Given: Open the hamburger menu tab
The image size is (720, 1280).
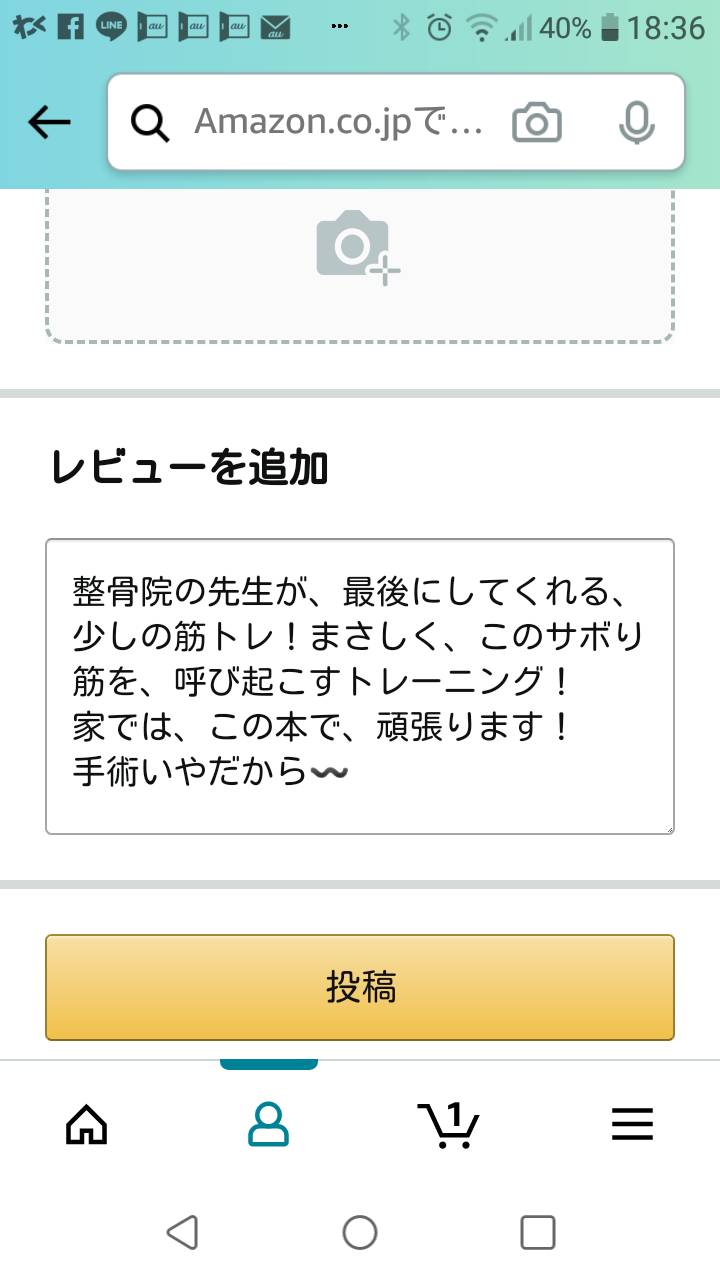Looking at the screenshot, I should 632,1125.
